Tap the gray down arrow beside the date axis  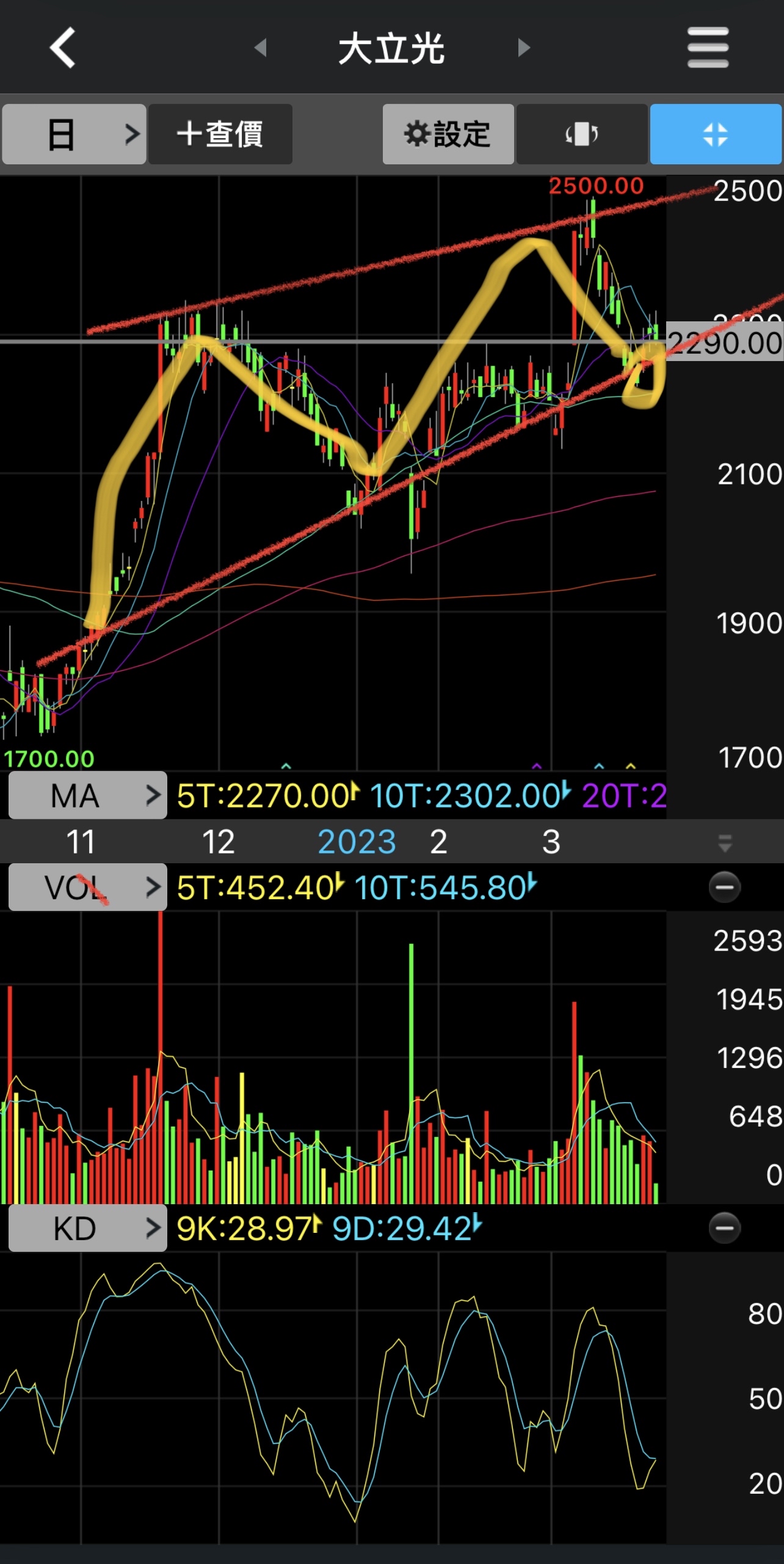(x=725, y=843)
